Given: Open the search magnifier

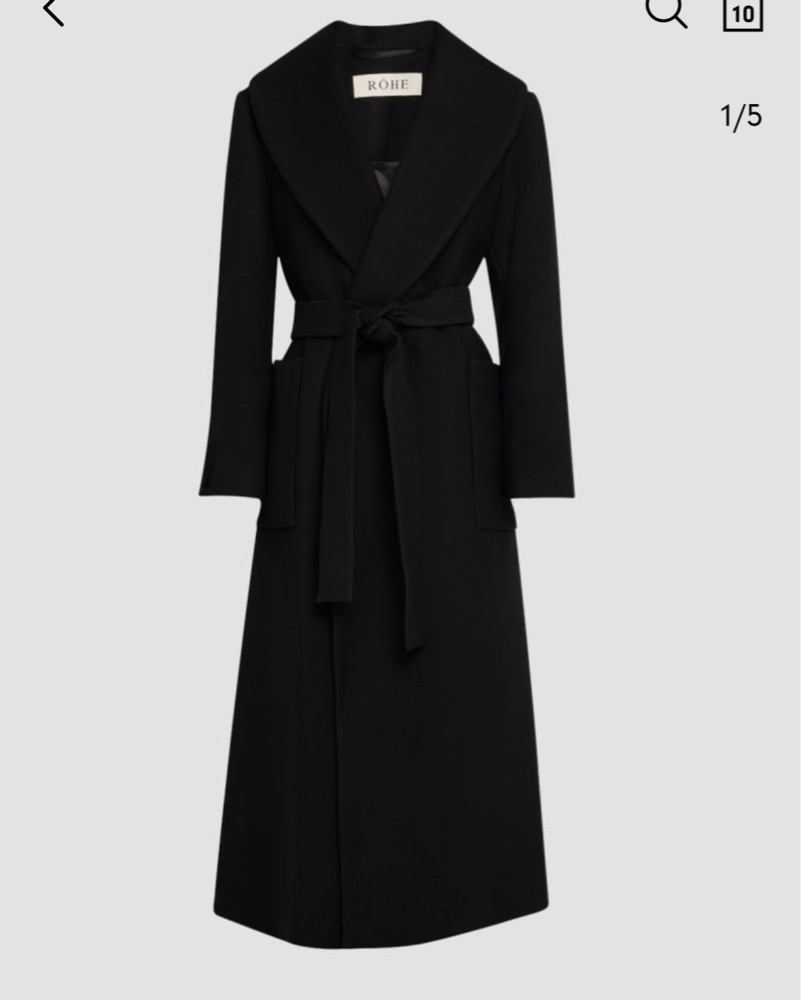Looking at the screenshot, I should (x=664, y=10).
